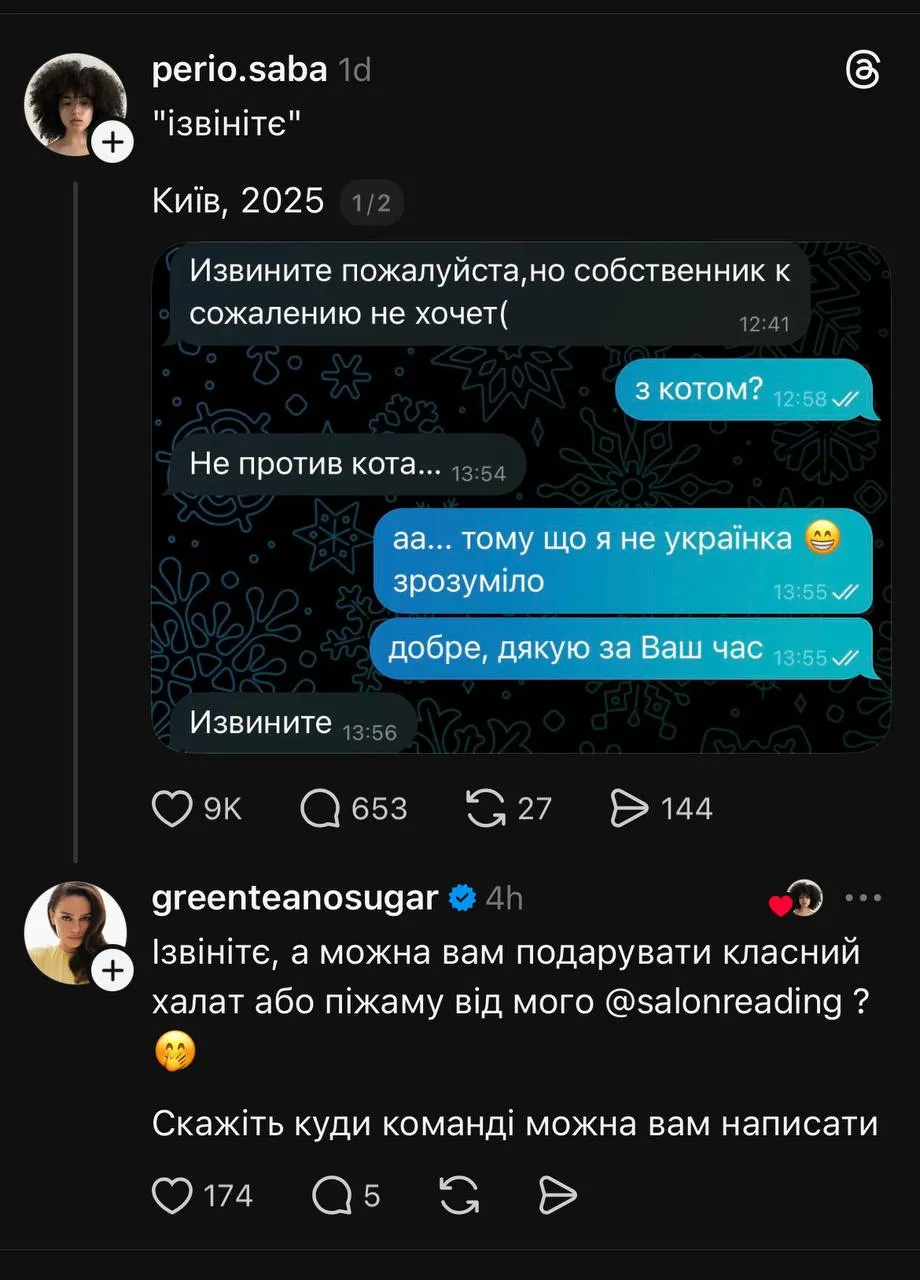
Task: Follow greenteanosugar via the avatar plus badge
Action: point(113,971)
